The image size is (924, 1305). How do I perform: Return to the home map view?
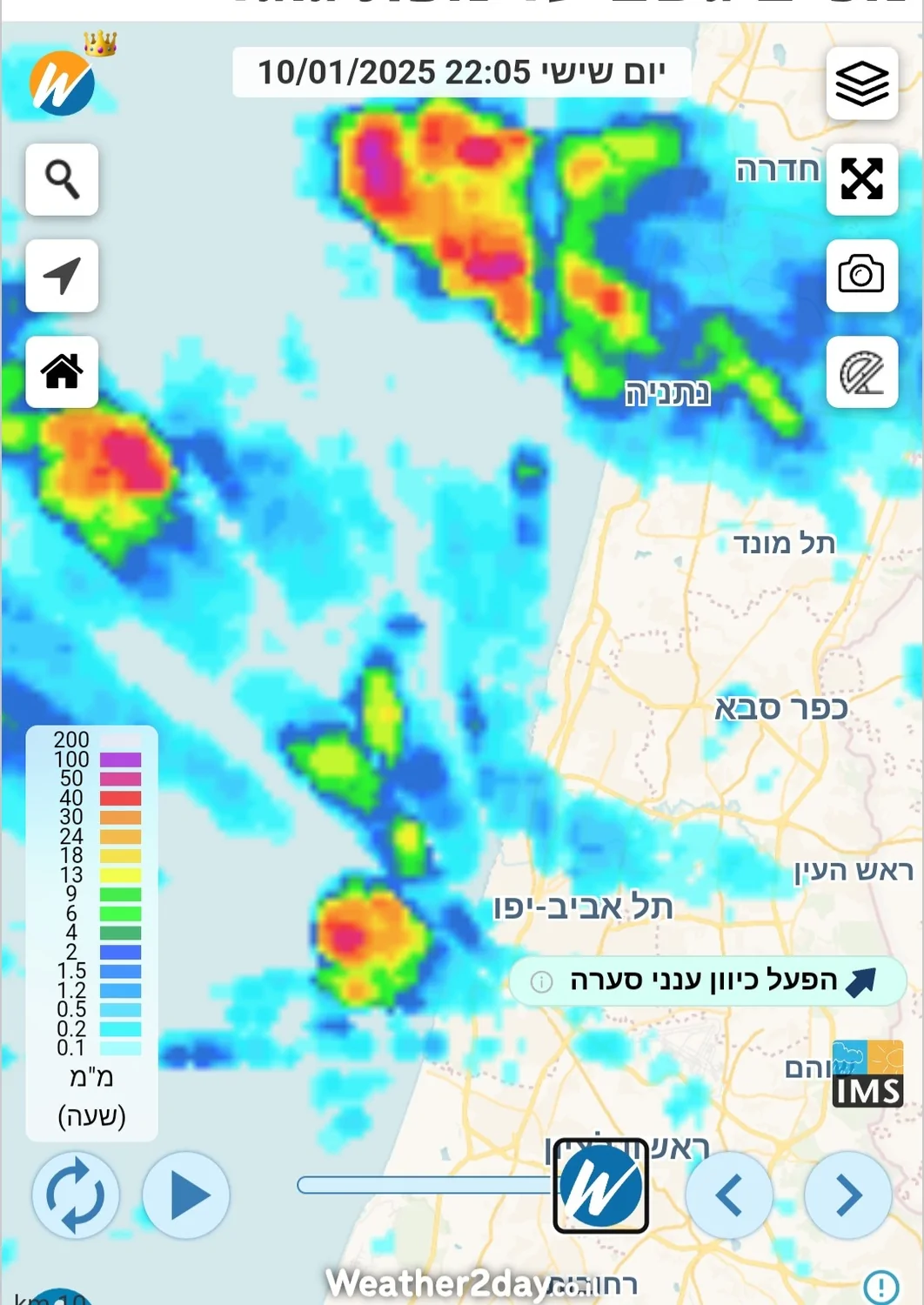pyautogui.click(x=62, y=372)
